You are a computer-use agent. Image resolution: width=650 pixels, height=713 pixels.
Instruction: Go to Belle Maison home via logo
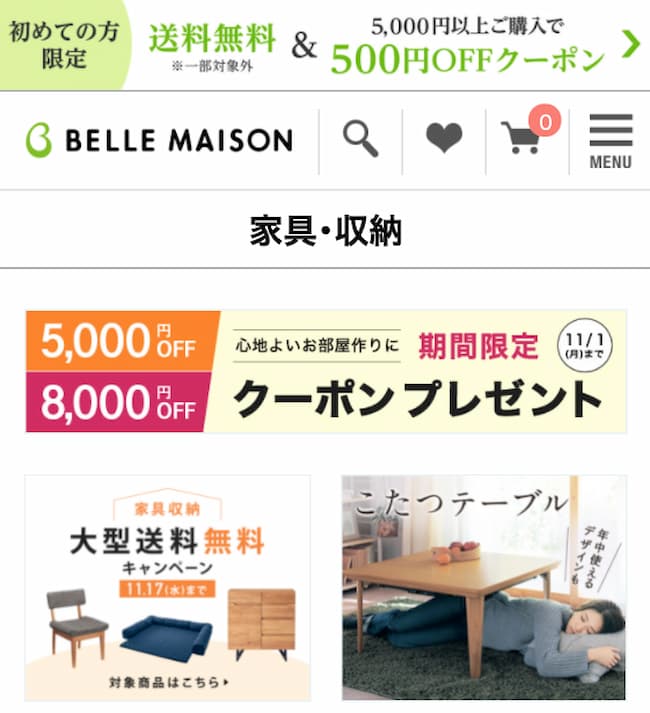[160, 140]
